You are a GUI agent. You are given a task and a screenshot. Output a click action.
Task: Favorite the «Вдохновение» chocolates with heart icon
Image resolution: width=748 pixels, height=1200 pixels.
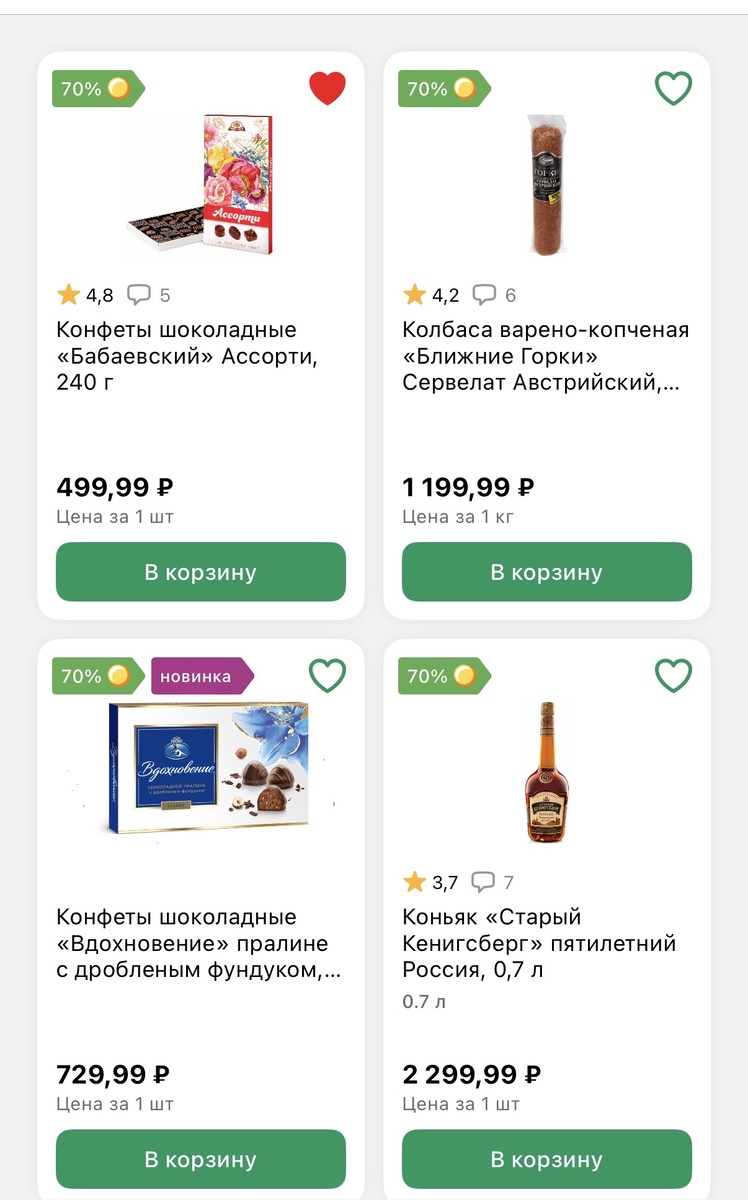(x=328, y=676)
